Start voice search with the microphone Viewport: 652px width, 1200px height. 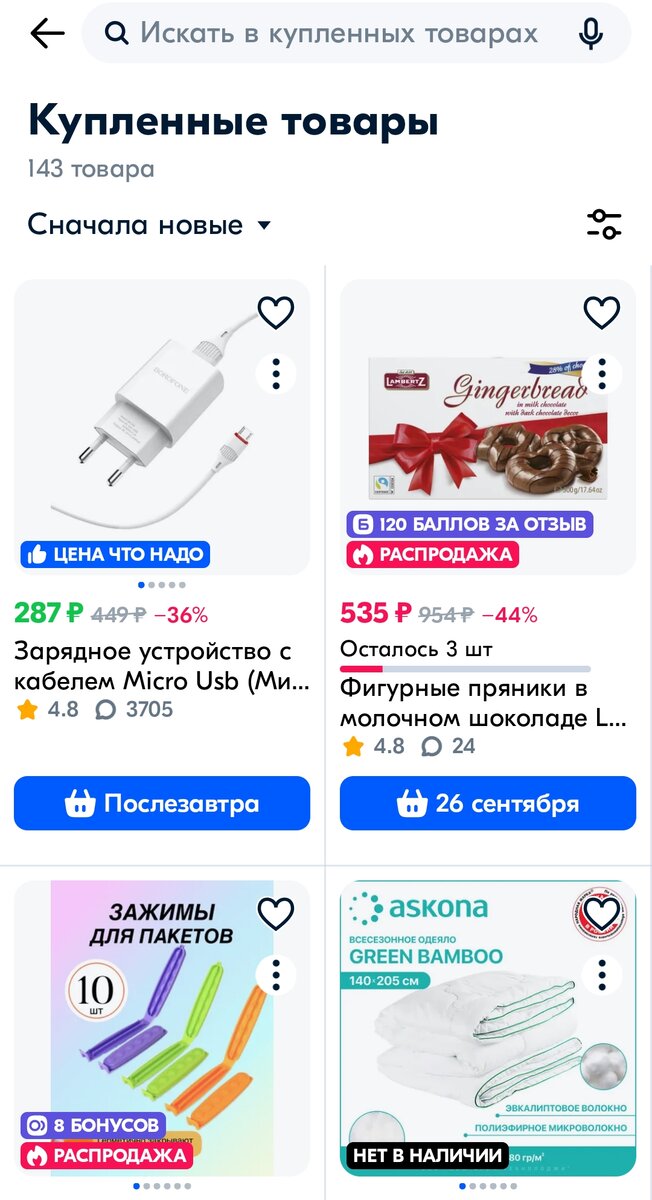(x=591, y=33)
